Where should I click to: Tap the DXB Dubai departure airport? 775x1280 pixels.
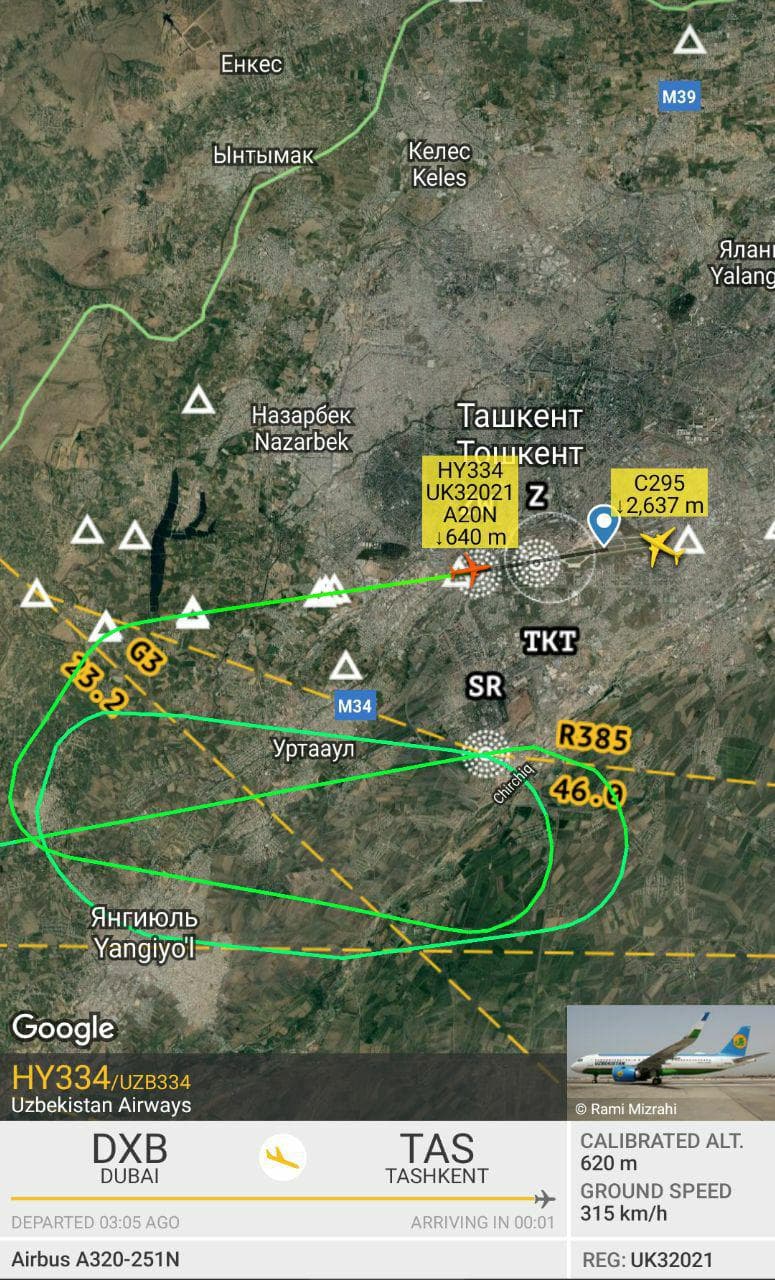129,1159
